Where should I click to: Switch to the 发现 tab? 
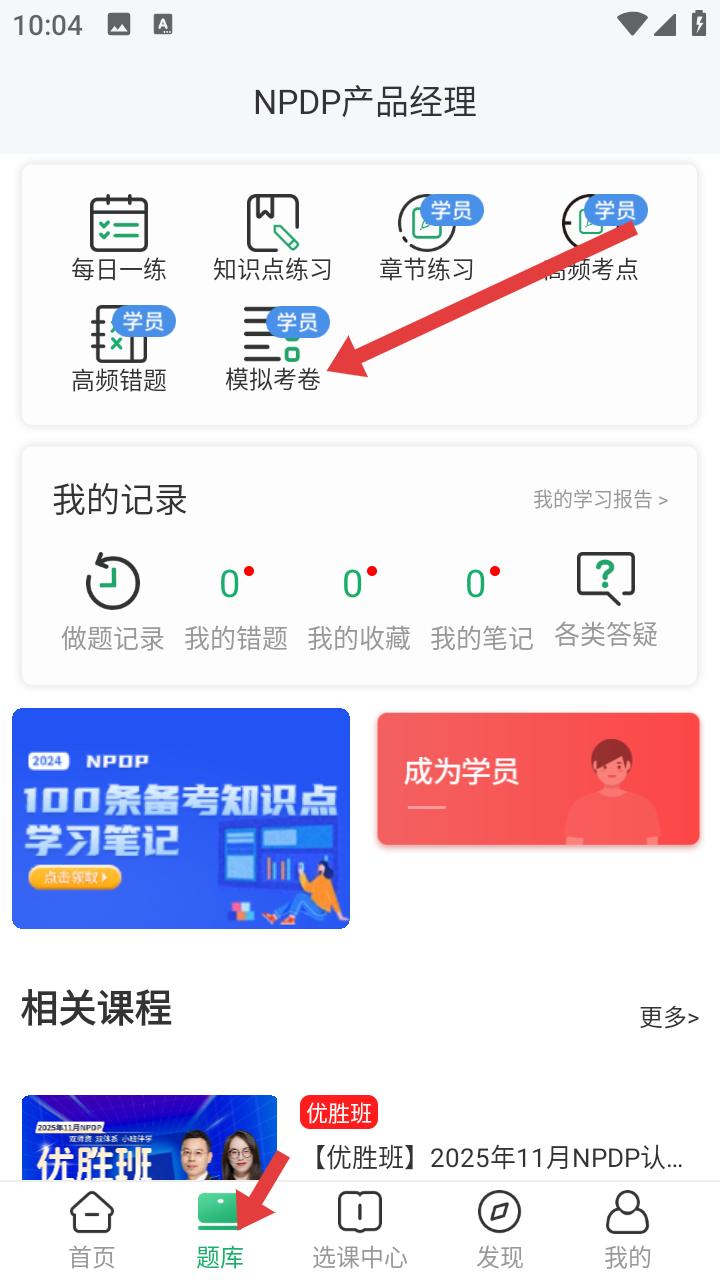pos(500,1231)
